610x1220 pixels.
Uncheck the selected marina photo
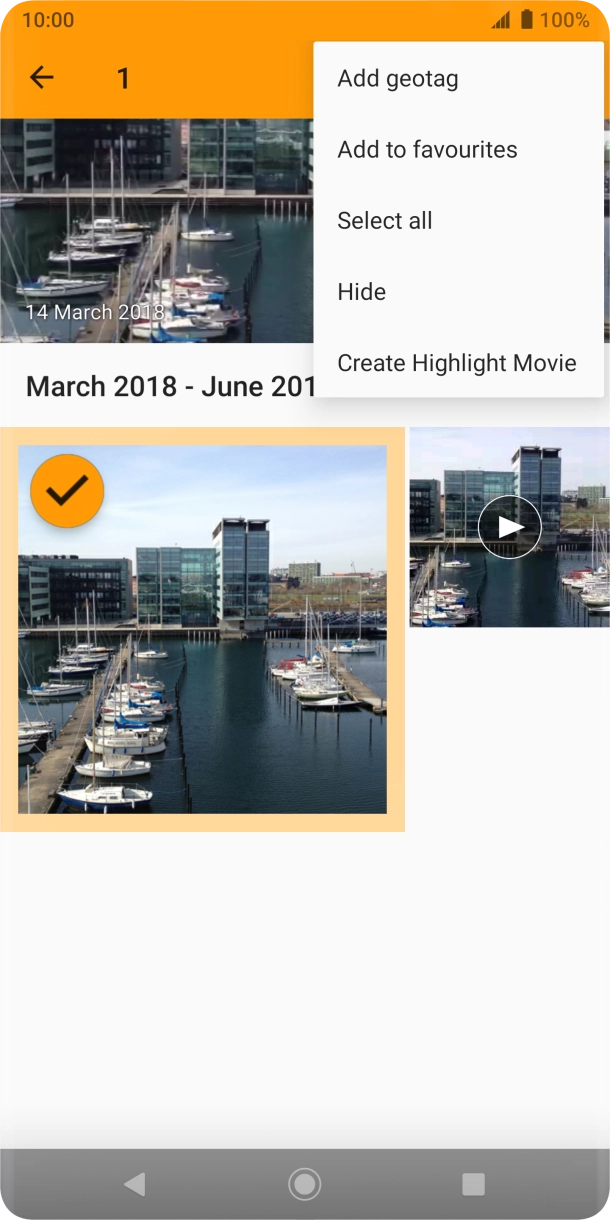click(x=67, y=491)
